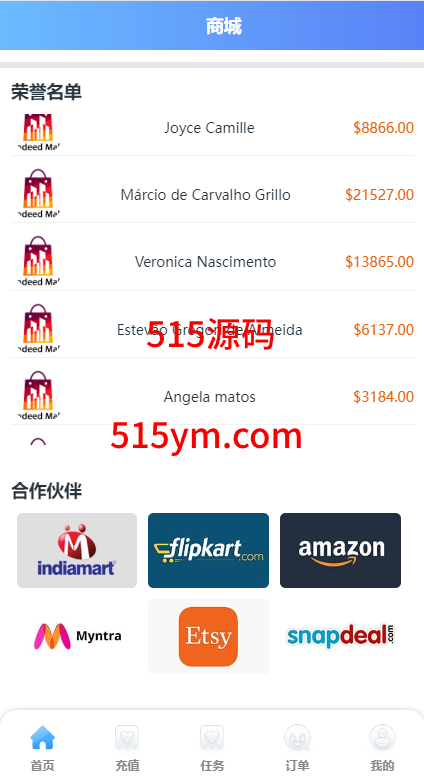
Task: Open the 充值 recharge tab
Action: click(127, 747)
